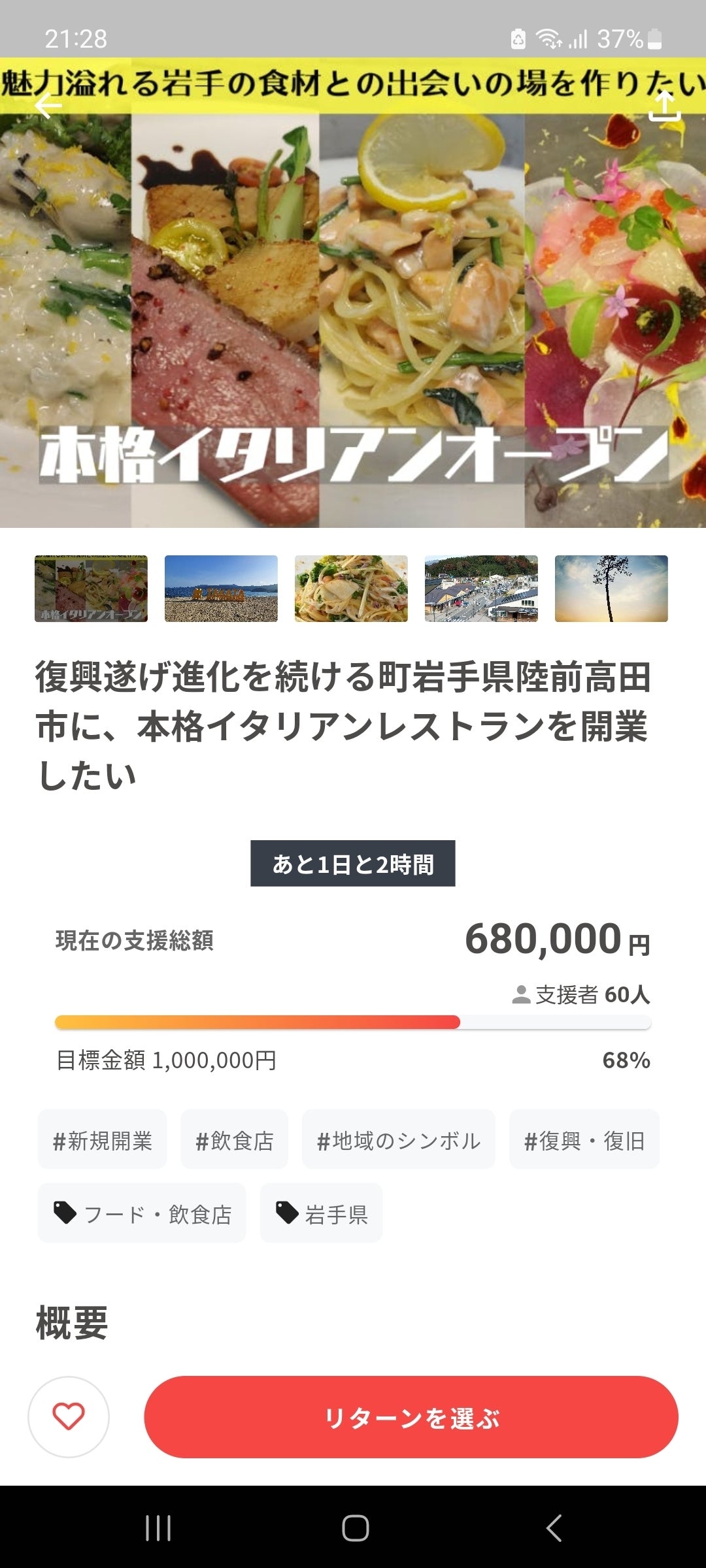Screen dimensions: 706x1568
Task: Share this crowdfunding project
Action: [x=664, y=106]
